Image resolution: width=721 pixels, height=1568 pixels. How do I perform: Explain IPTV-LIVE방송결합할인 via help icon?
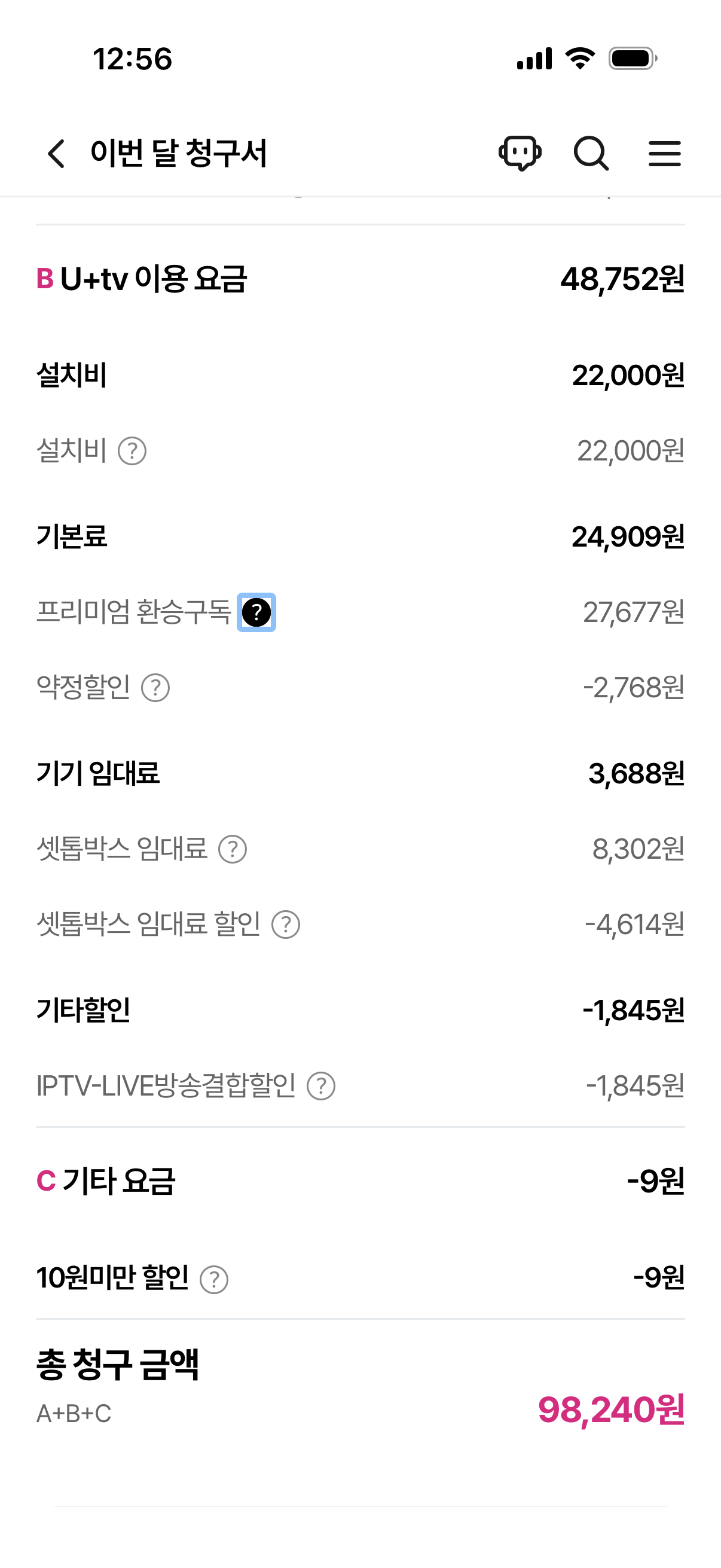coord(320,1086)
